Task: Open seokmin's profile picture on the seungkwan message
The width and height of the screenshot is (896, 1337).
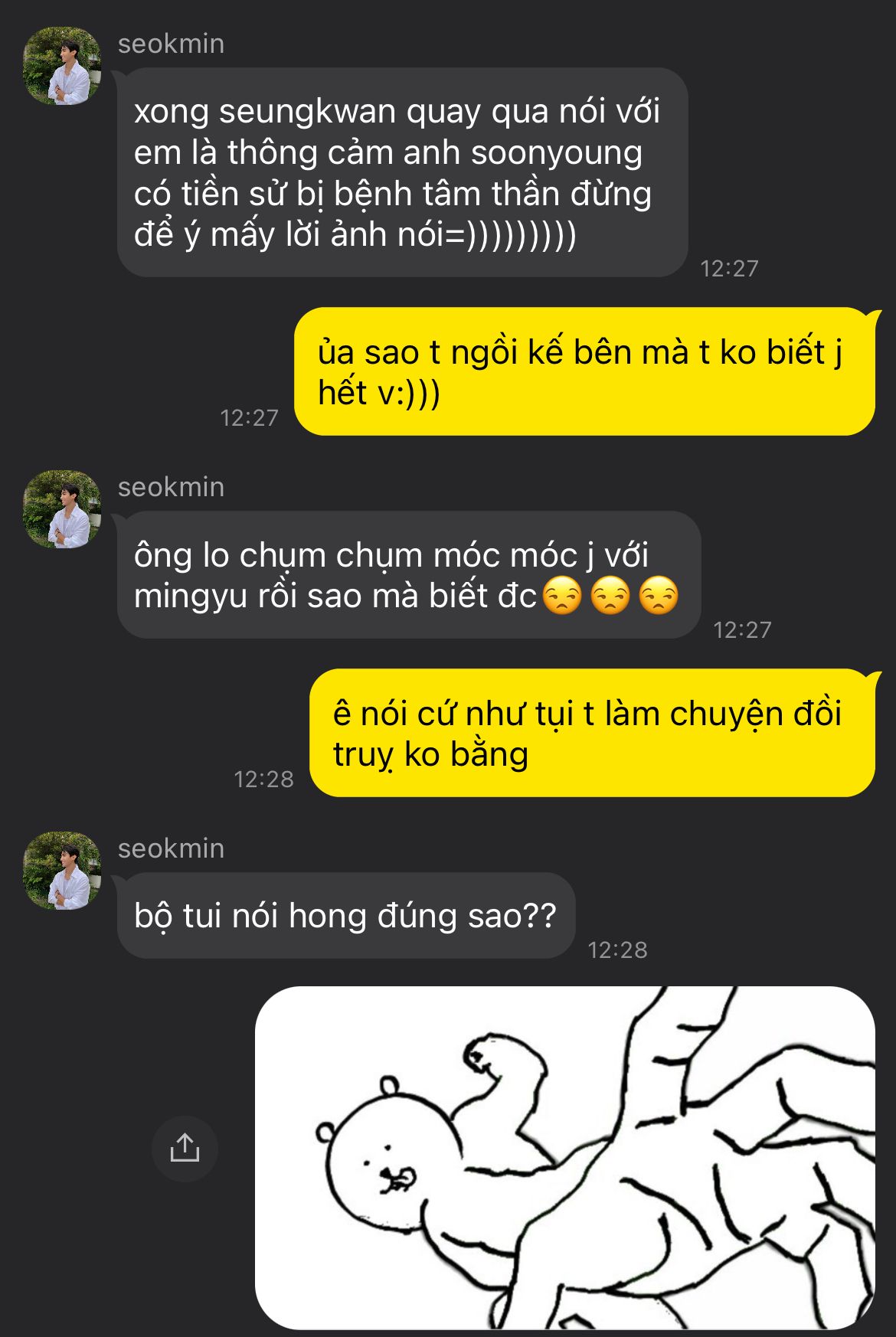Action: 62,66
